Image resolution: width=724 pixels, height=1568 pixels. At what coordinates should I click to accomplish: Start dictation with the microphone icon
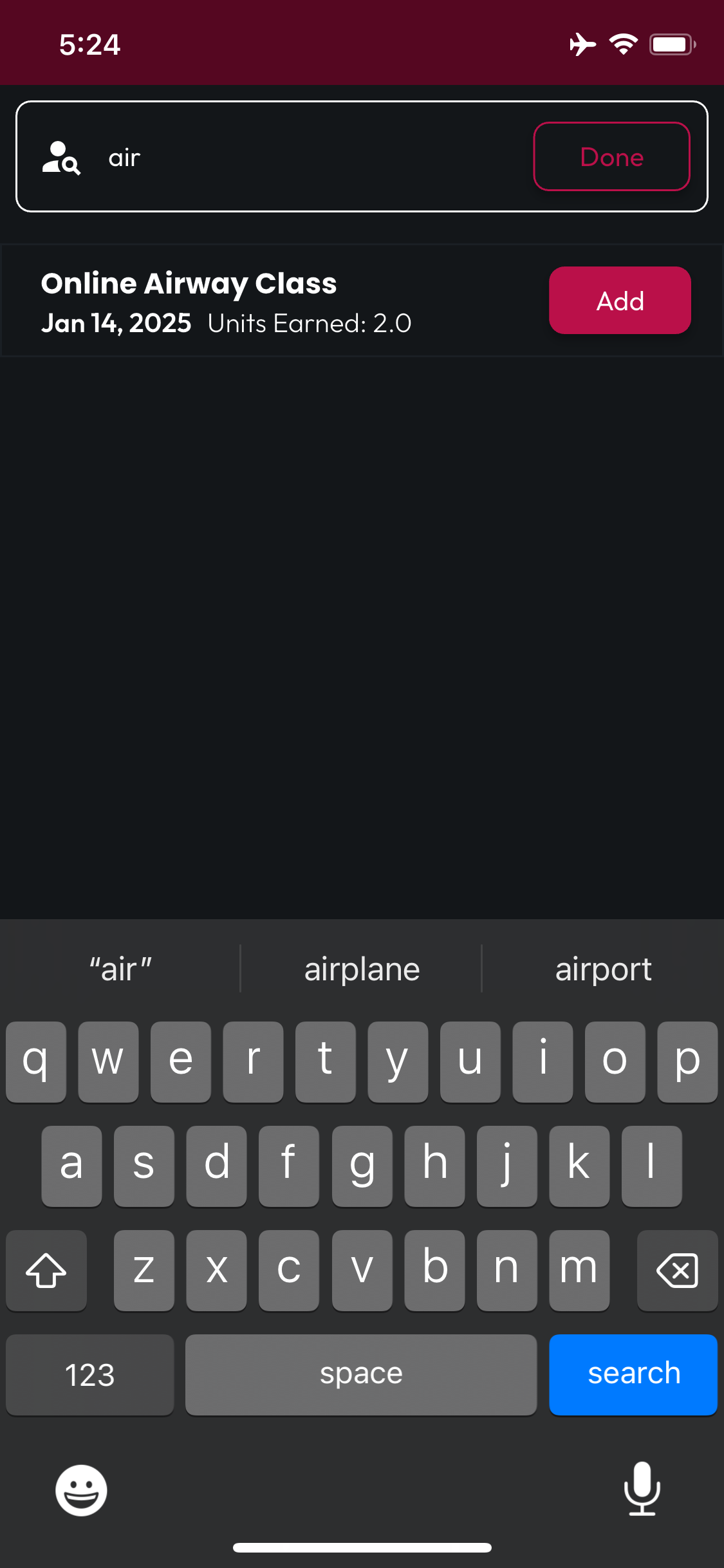click(642, 1489)
